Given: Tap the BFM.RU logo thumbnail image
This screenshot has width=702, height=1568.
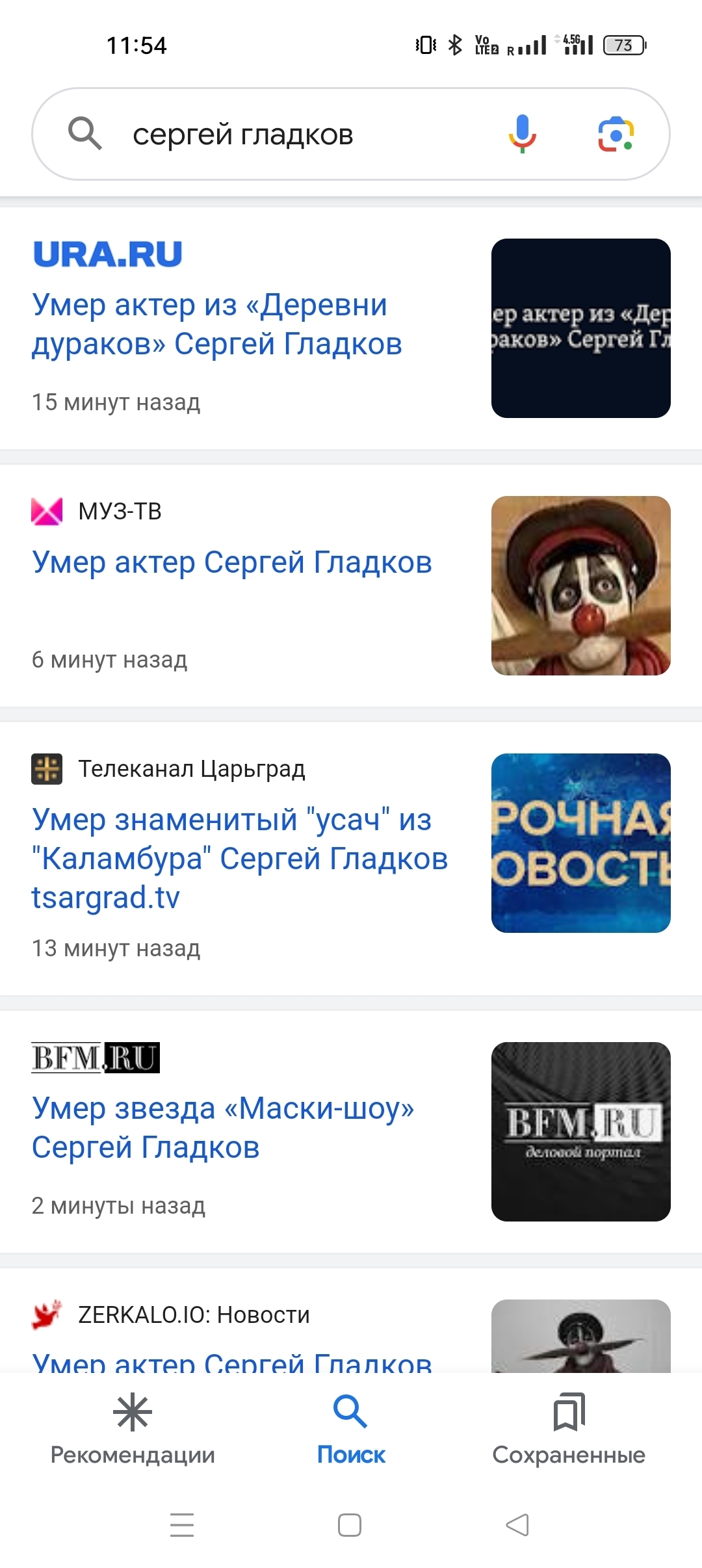Looking at the screenshot, I should [x=580, y=1131].
